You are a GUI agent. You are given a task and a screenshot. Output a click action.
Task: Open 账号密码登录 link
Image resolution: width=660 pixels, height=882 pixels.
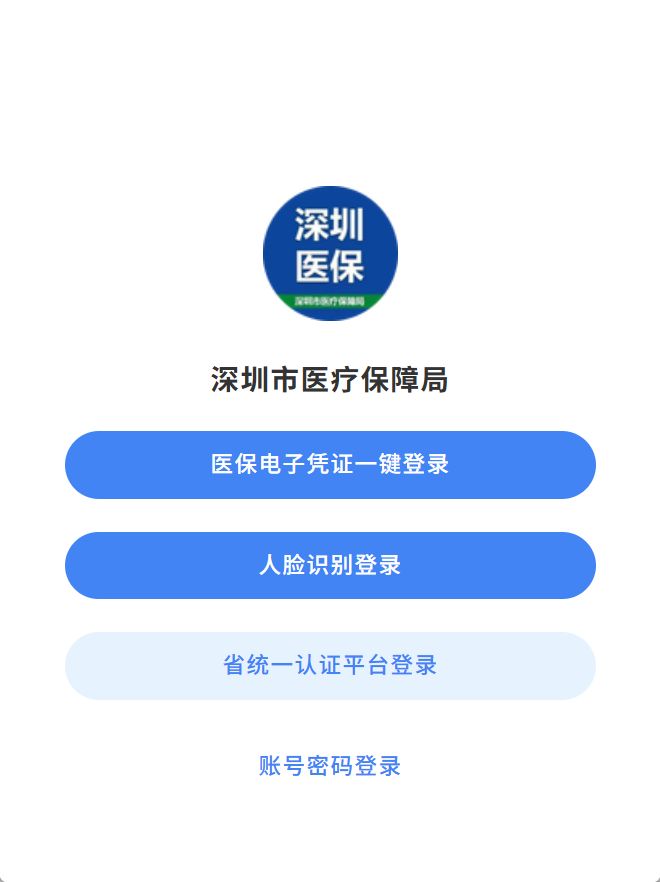(x=330, y=767)
